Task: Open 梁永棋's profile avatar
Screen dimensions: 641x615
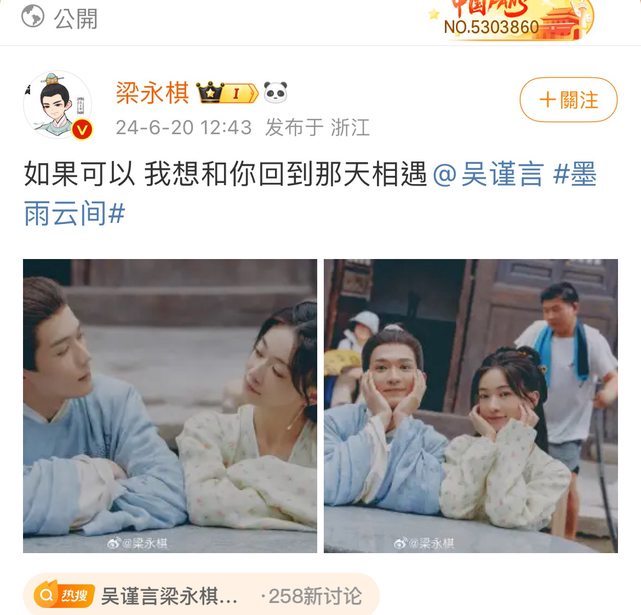Action: pos(58,105)
